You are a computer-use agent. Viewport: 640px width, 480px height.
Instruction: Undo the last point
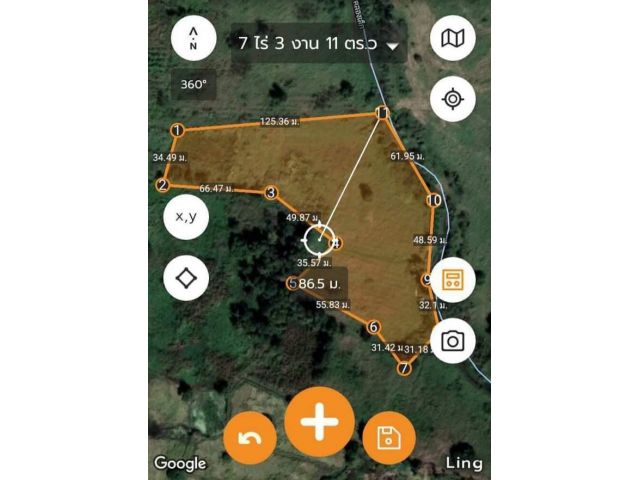(250, 438)
